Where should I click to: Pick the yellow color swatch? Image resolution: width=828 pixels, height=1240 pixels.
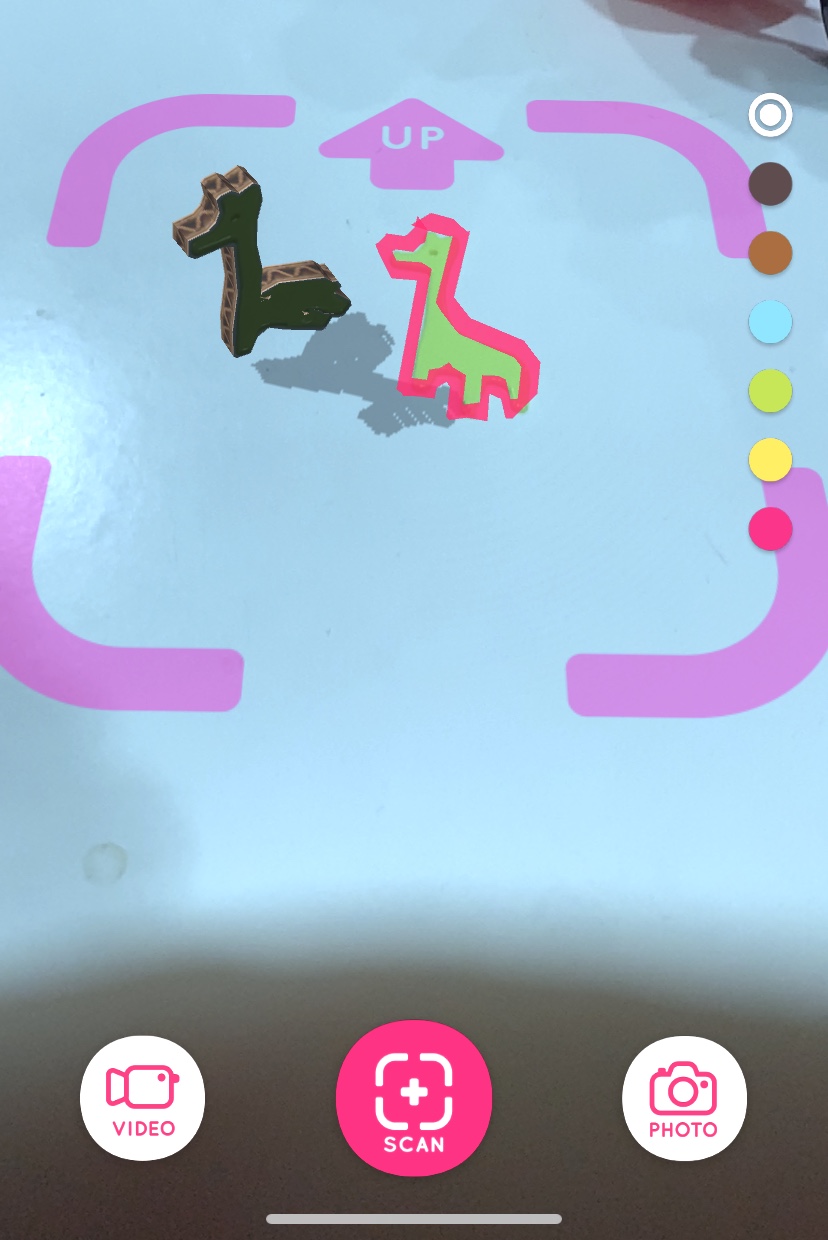tap(770, 460)
